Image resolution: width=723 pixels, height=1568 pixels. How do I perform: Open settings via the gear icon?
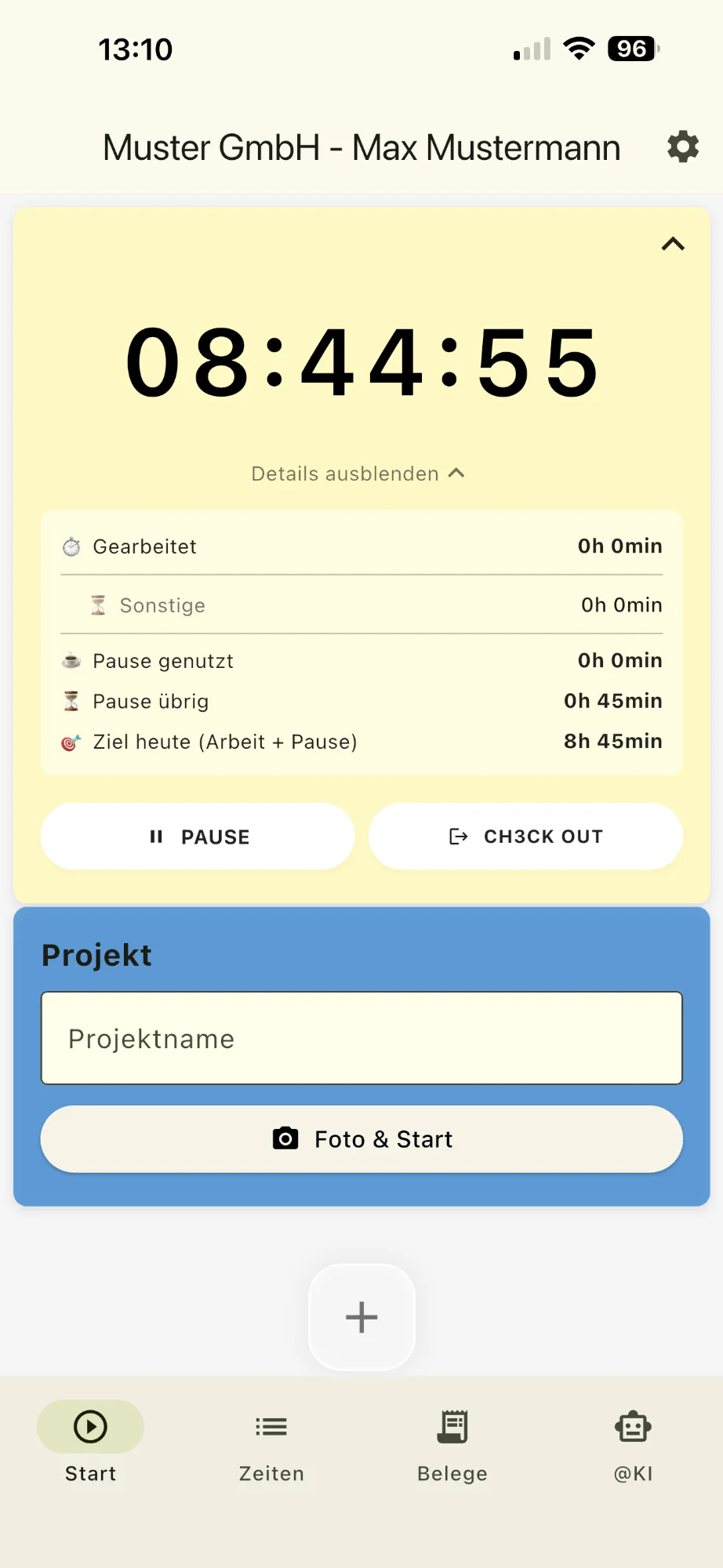pyautogui.click(x=682, y=147)
